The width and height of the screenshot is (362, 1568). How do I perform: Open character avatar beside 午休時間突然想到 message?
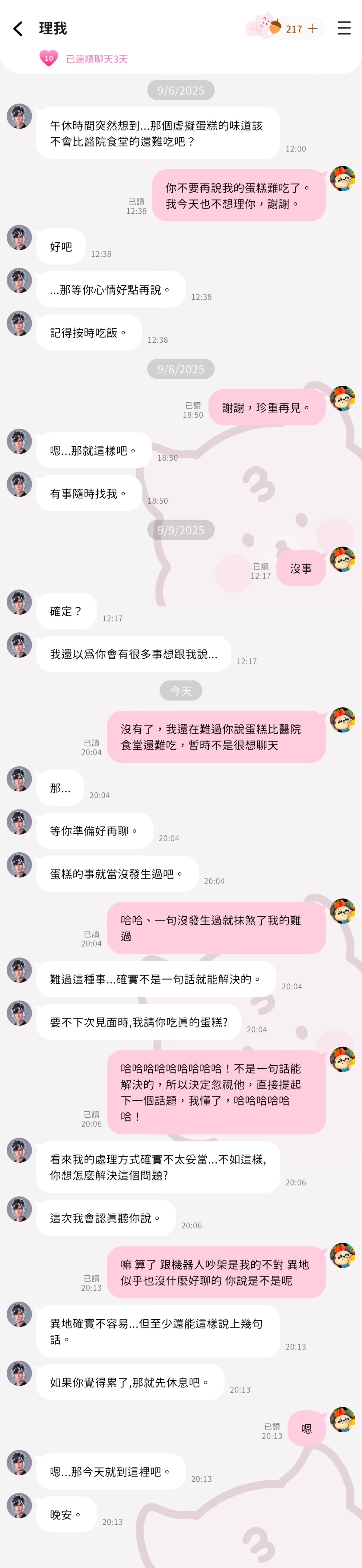point(20,116)
